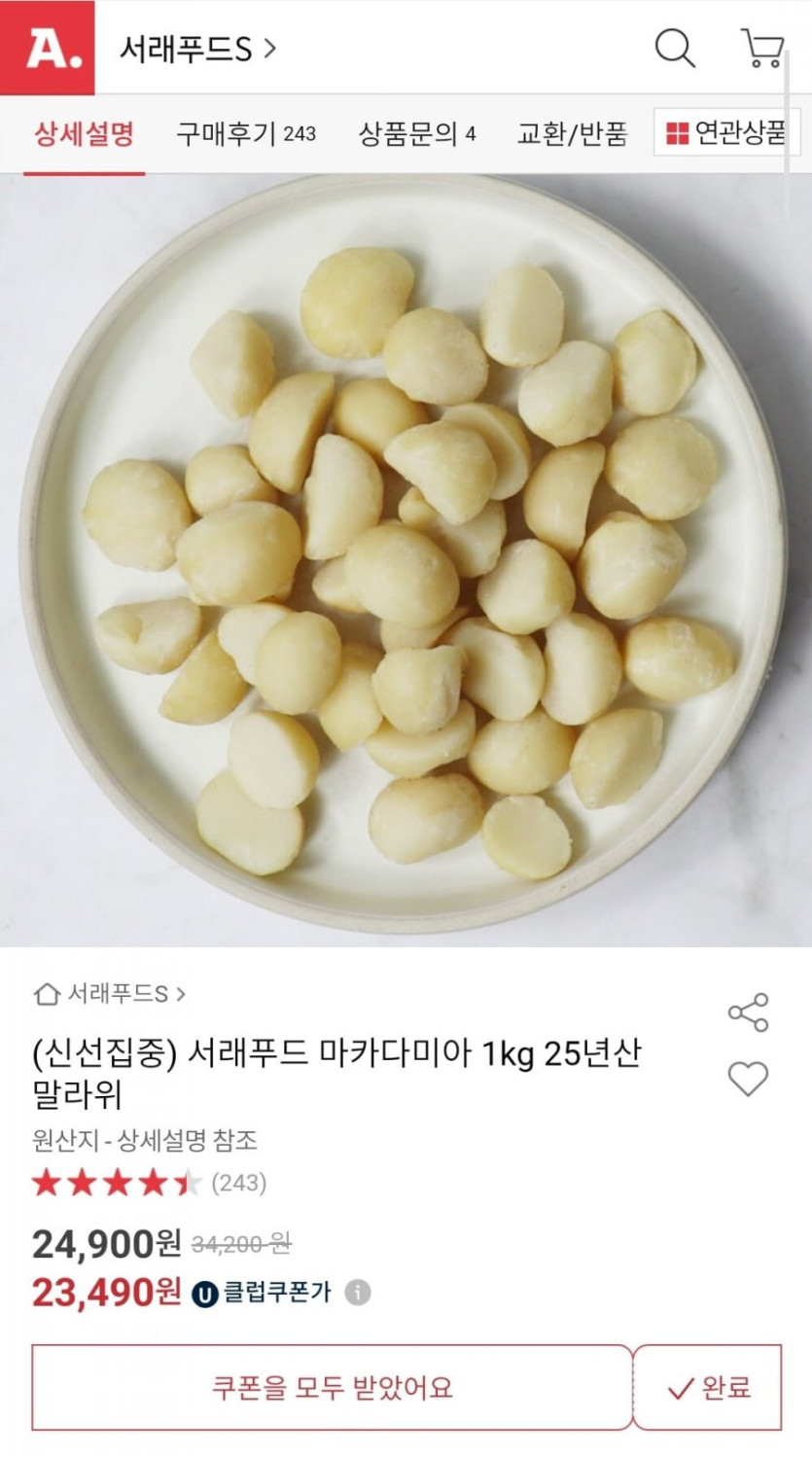Open the 서래푸드S store page from header
The image size is (812, 1457).
[197, 48]
